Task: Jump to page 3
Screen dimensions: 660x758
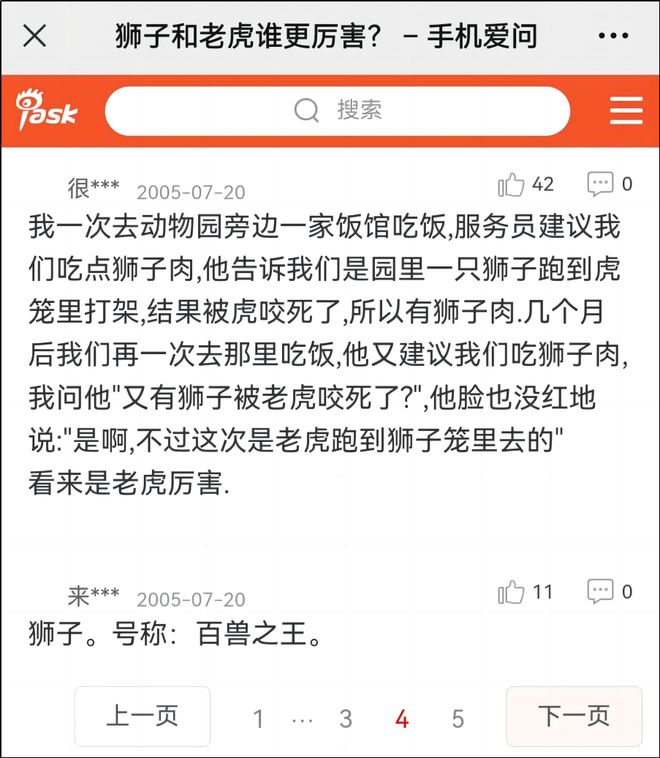Action: click(345, 719)
